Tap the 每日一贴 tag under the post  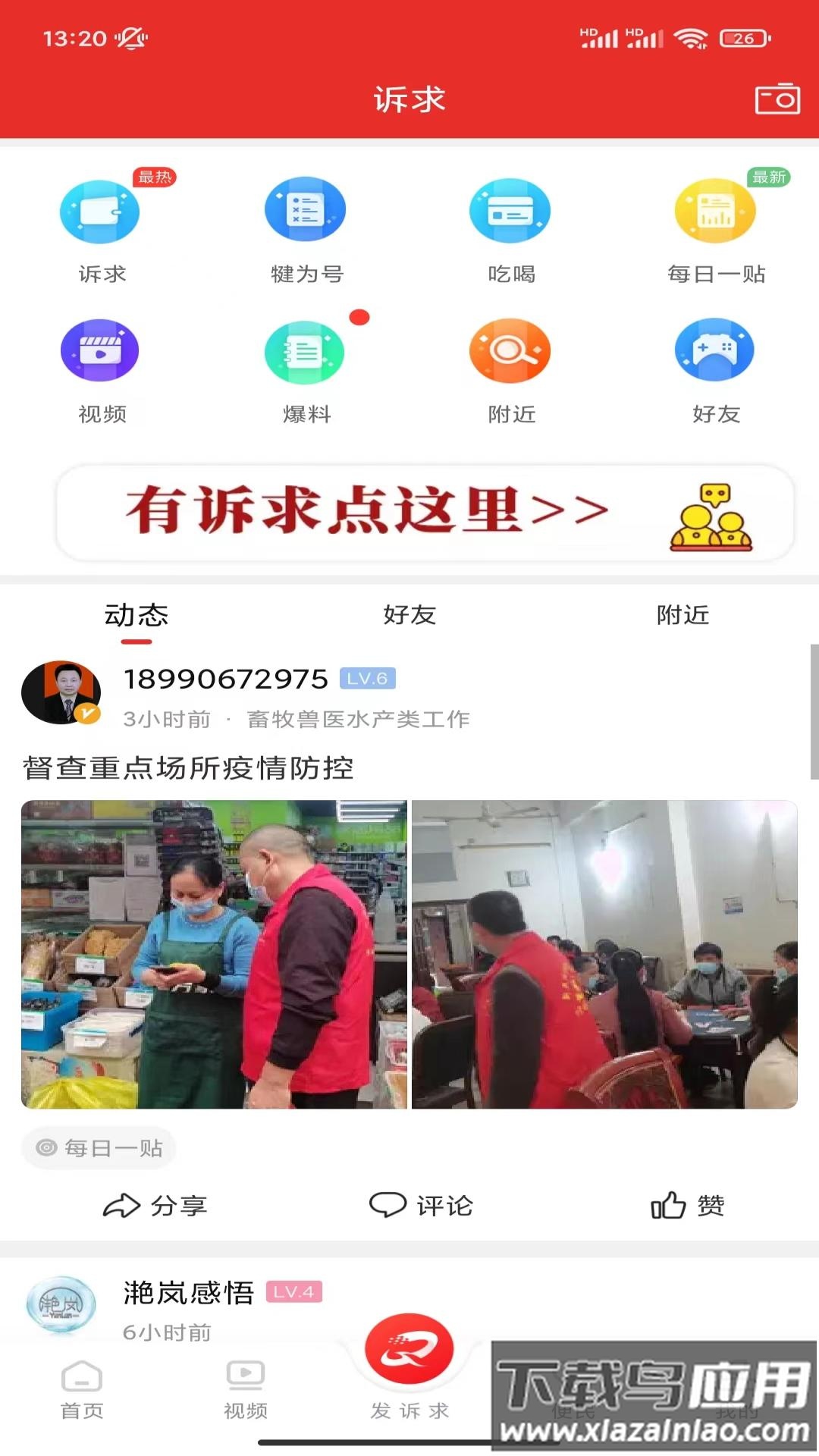98,1149
